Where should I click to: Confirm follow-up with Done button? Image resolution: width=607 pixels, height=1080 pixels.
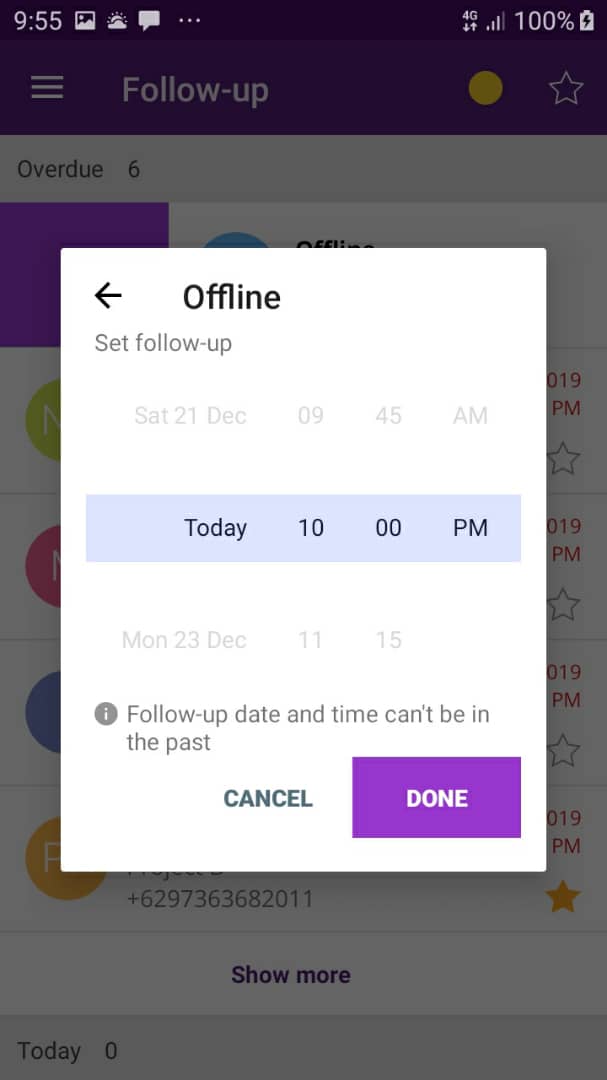point(436,798)
